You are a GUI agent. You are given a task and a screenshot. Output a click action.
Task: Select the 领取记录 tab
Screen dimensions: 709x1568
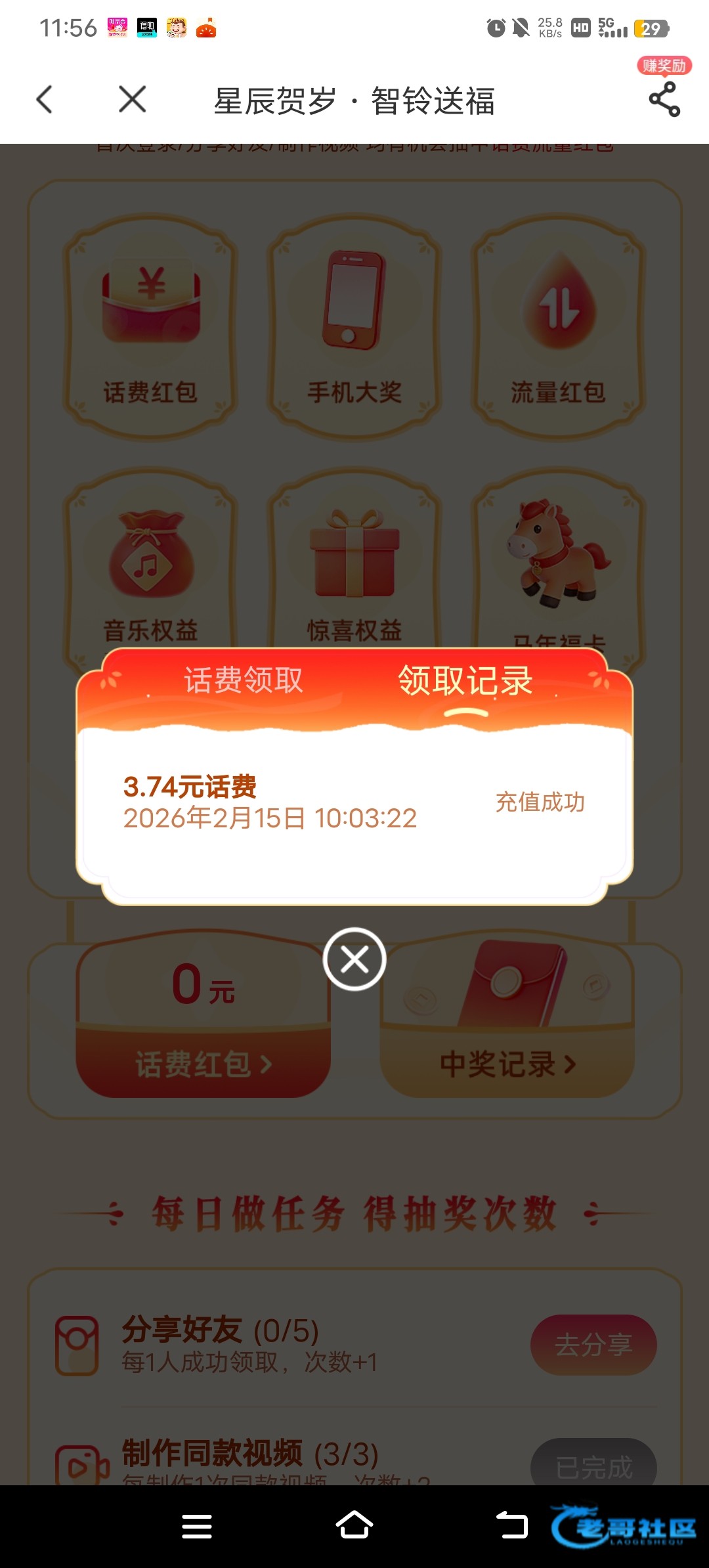click(x=465, y=681)
